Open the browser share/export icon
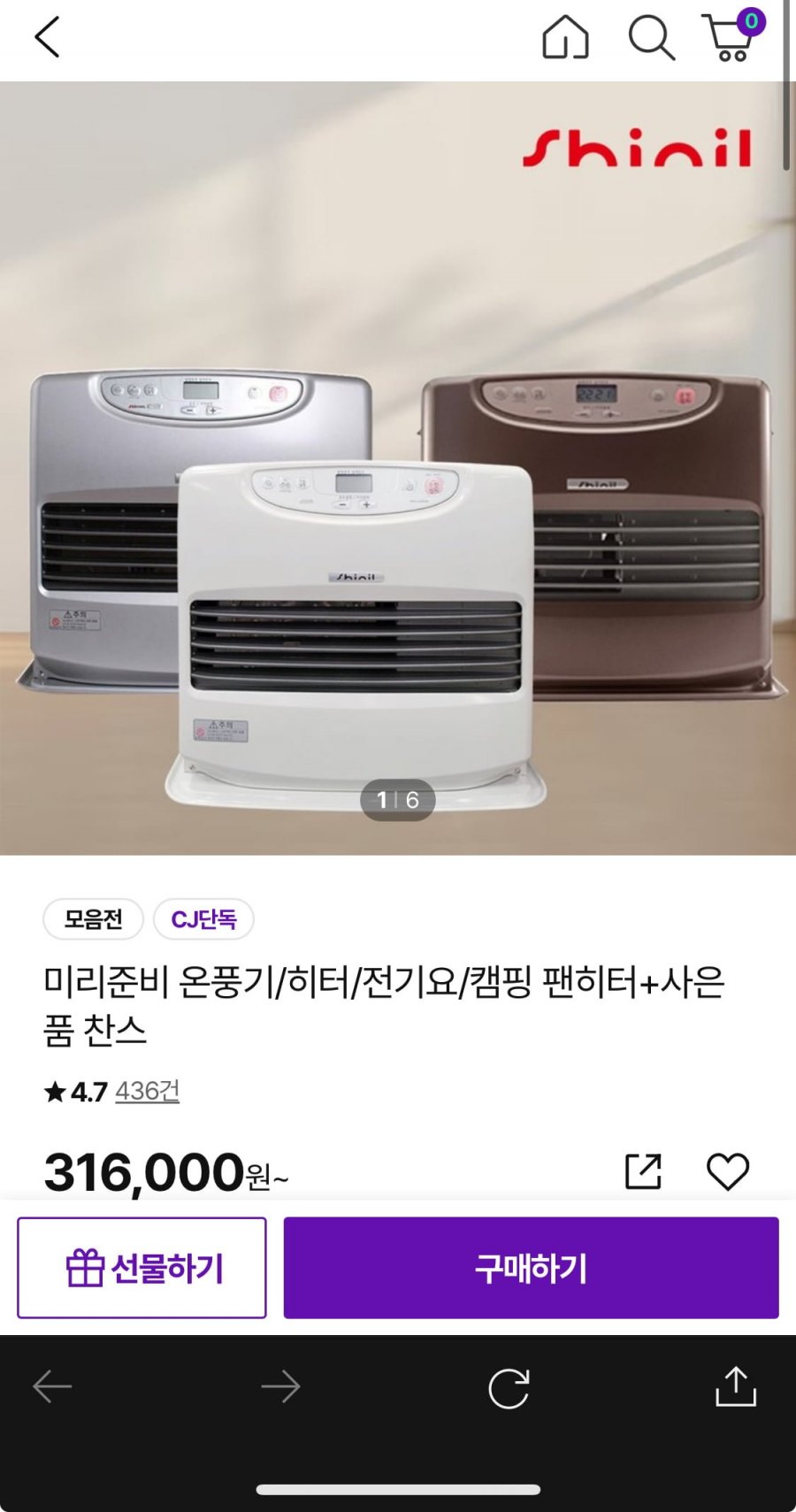The width and height of the screenshot is (796, 1512). click(736, 1386)
